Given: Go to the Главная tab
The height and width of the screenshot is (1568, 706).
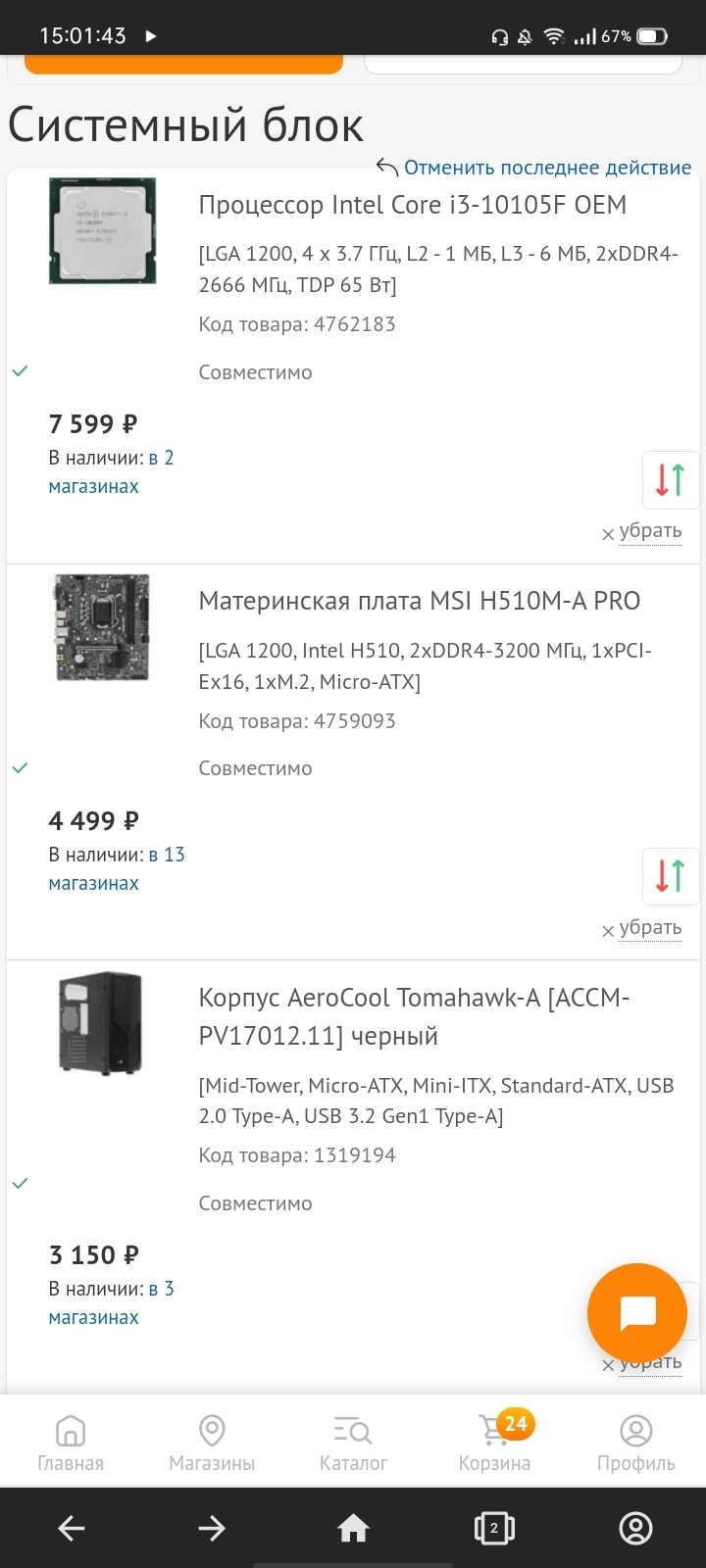Looking at the screenshot, I should tap(71, 1444).
